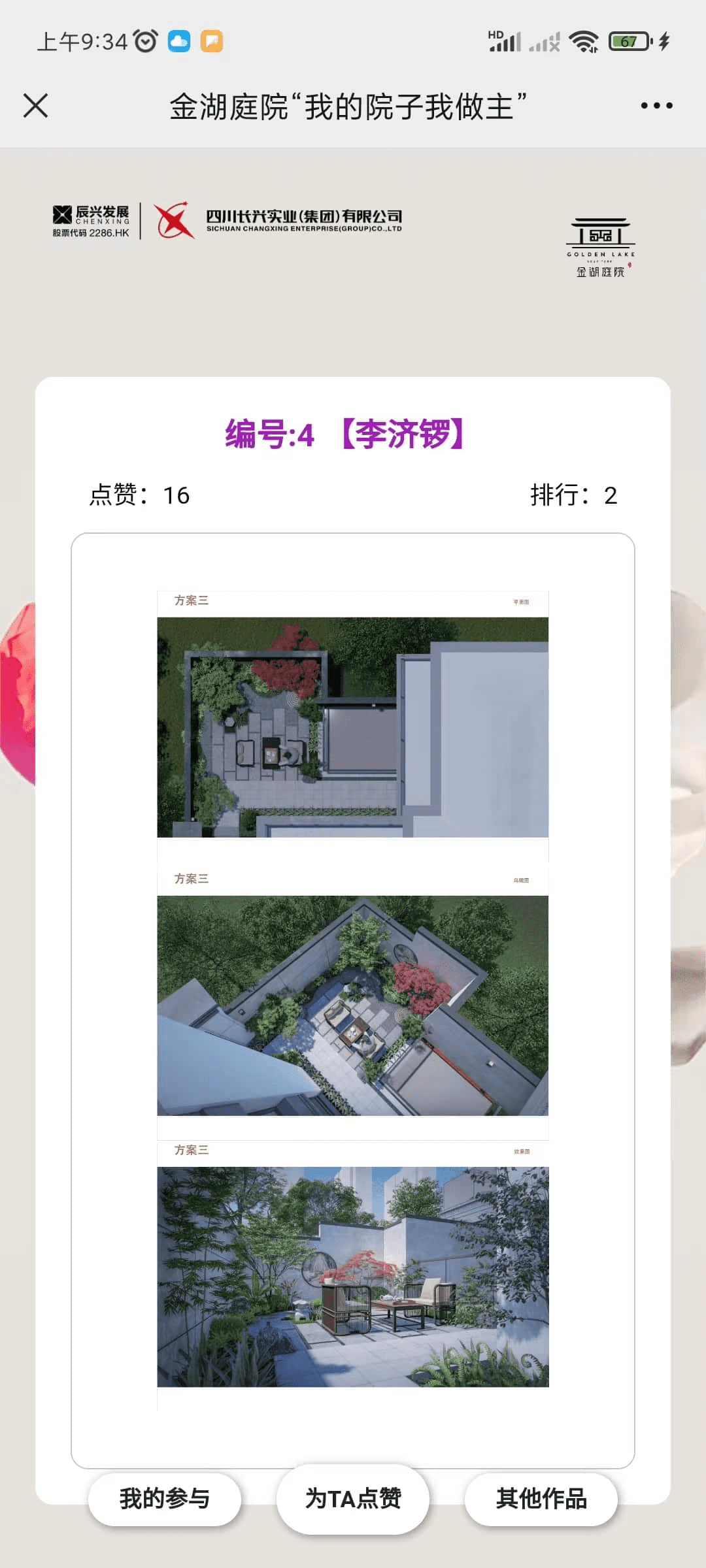Close the 金湖庭院 webpage
The width and height of the screenshot is (706, 1568).
pyautogui.click(x=36, y=105)
